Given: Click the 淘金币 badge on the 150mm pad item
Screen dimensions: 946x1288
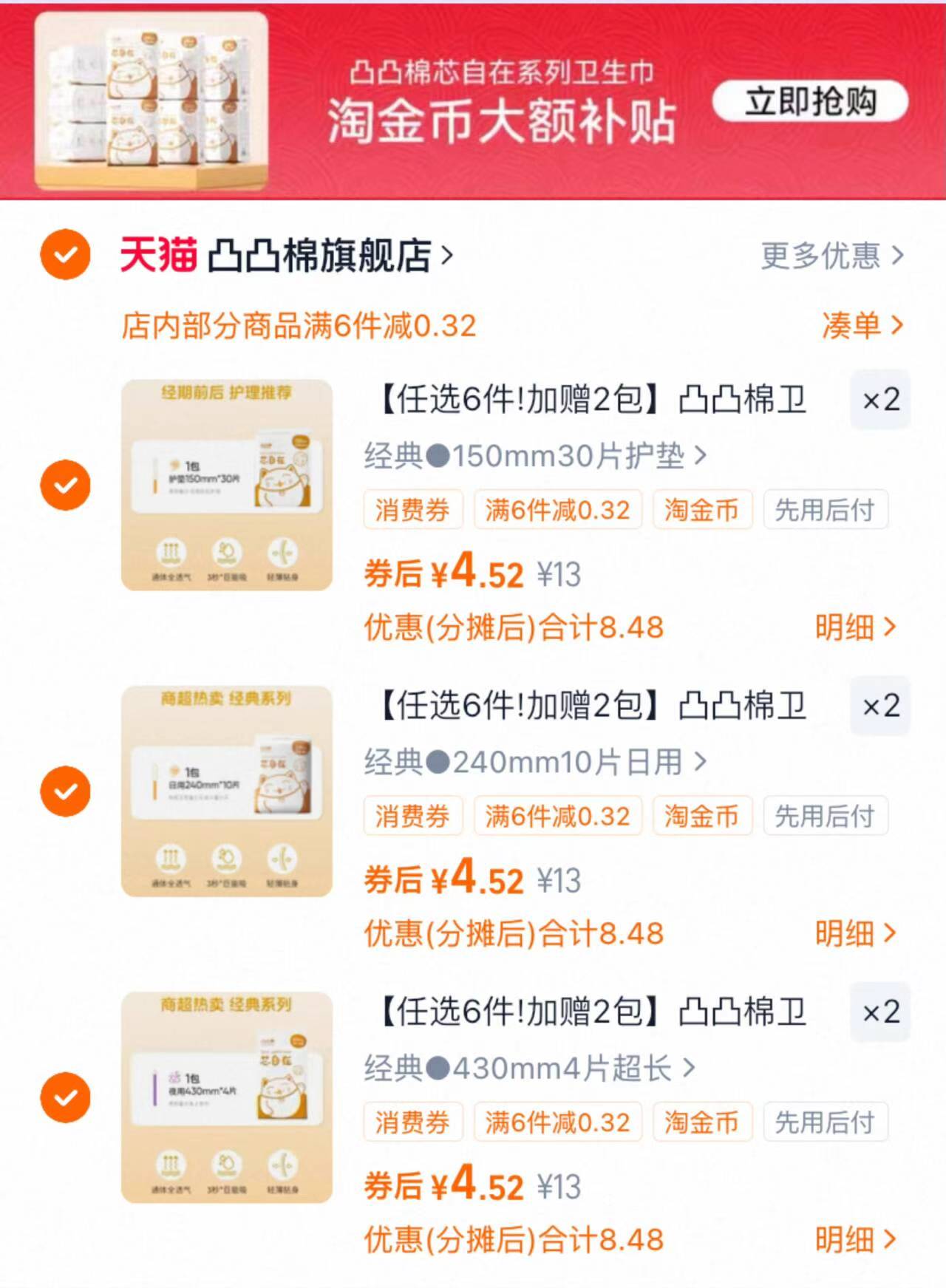Looking at the screenshot, I should pos(701,509).
